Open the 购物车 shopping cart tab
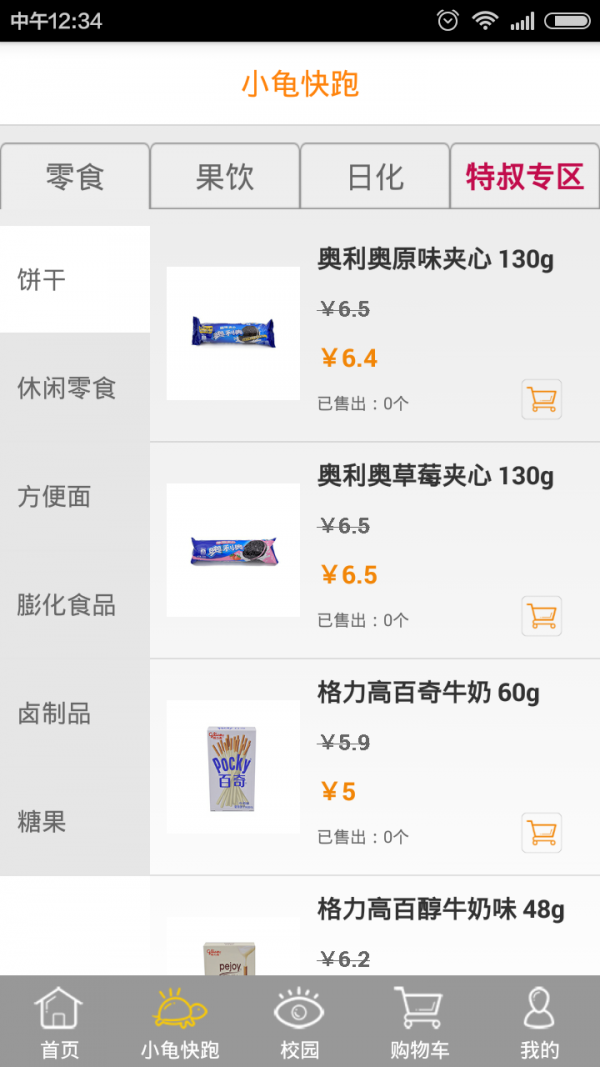 point(419,1022)
